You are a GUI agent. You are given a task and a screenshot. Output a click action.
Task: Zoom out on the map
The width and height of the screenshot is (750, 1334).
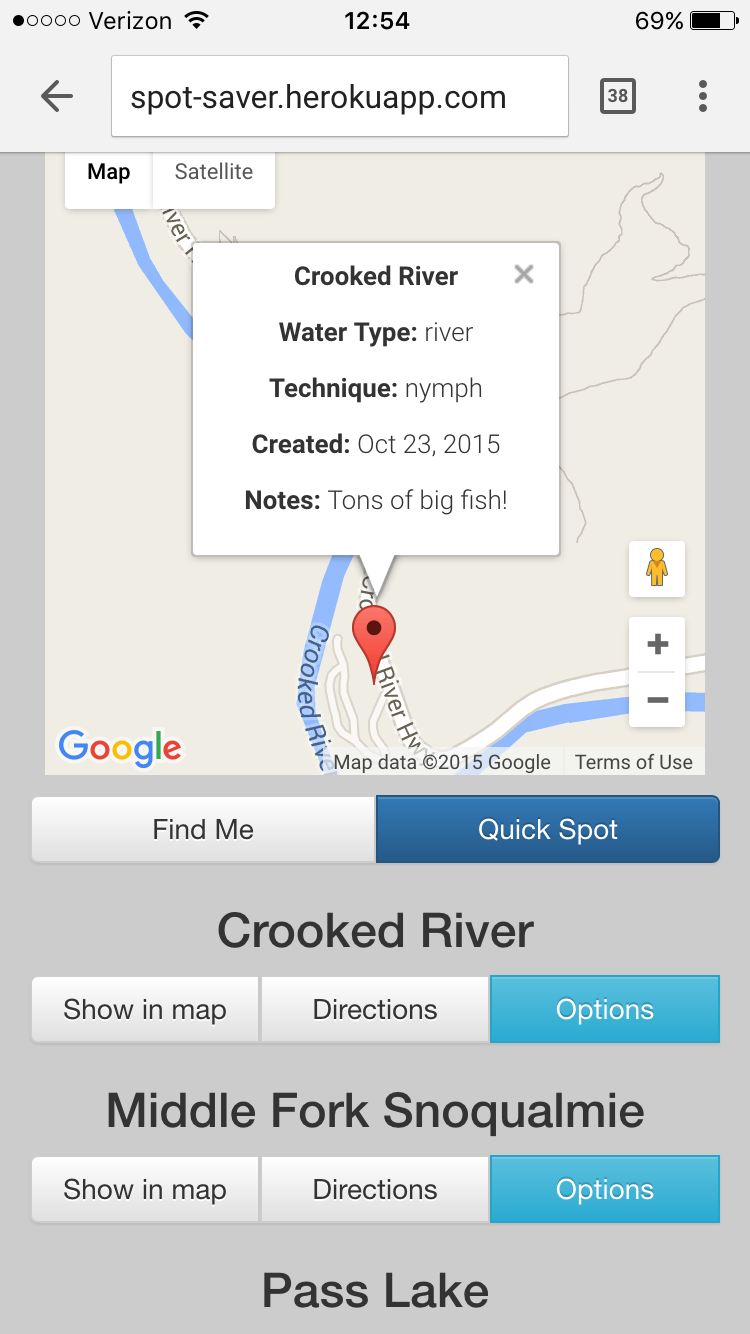(657, 700)
